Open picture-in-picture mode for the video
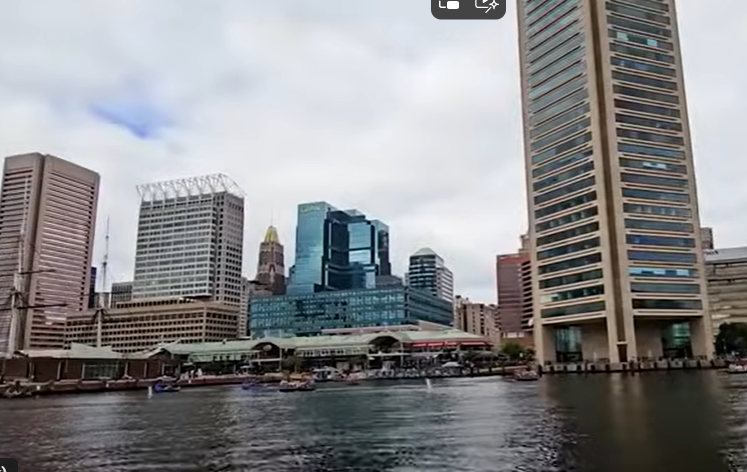 click(449, 5)
